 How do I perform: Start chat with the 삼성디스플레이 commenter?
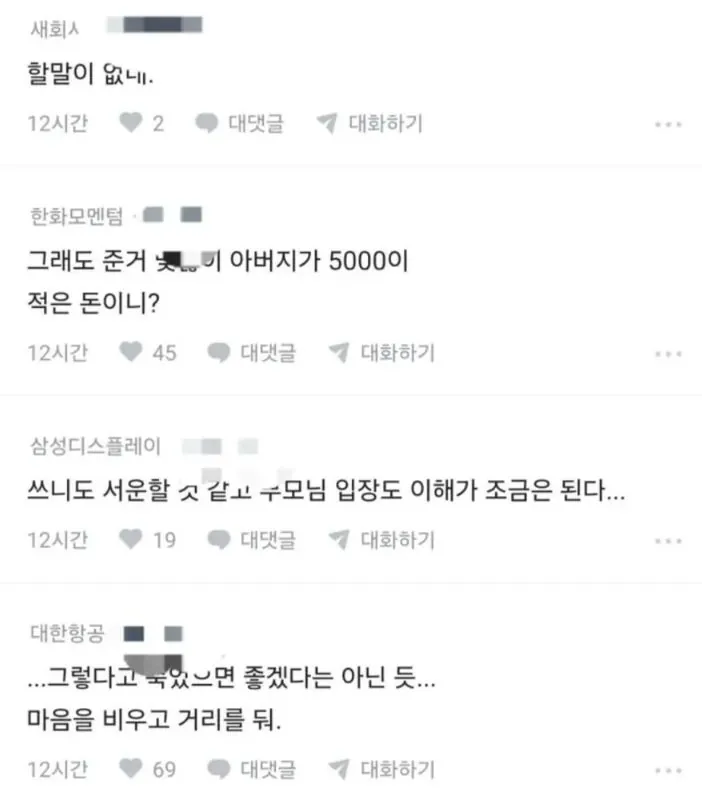[x=381, y=540]
